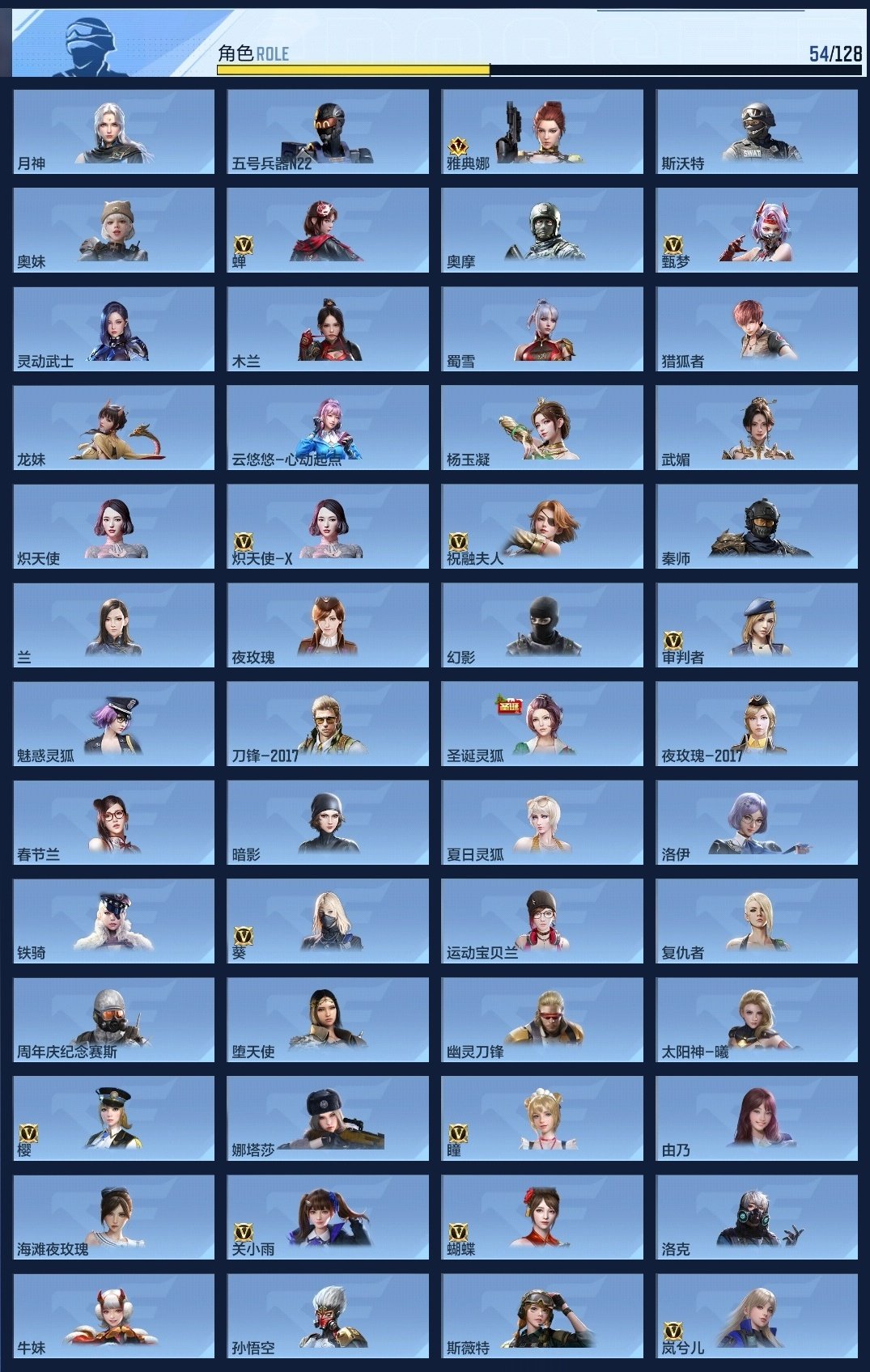Select the 木兰 character tile
Image resolution: width=870 pixels, height=1372 pixels.
[x=328, y=328]
